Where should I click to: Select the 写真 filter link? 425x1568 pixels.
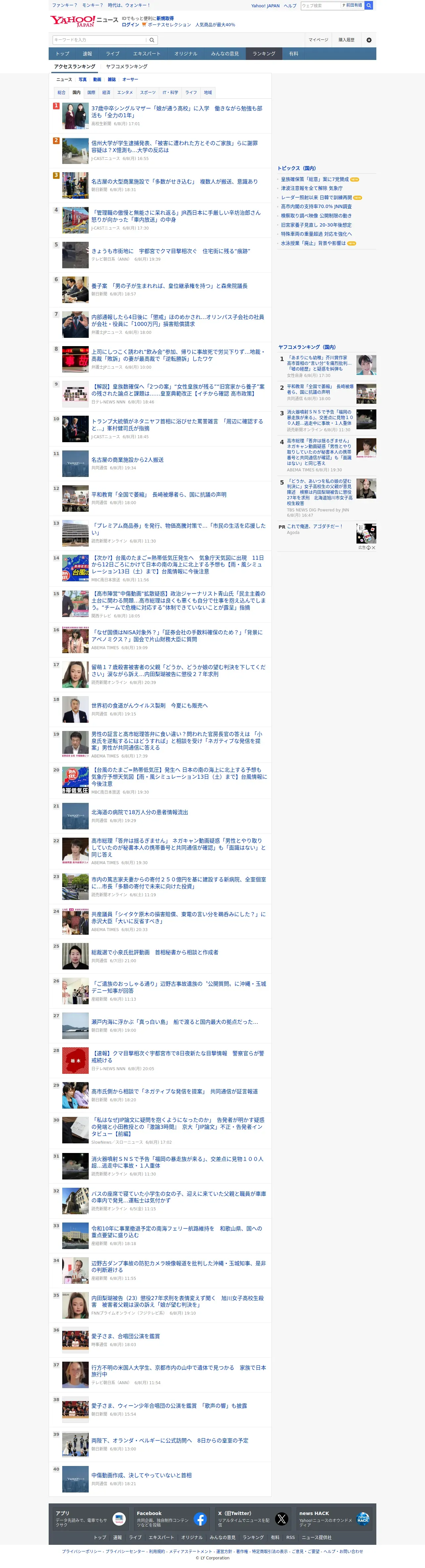coord(83,80)
